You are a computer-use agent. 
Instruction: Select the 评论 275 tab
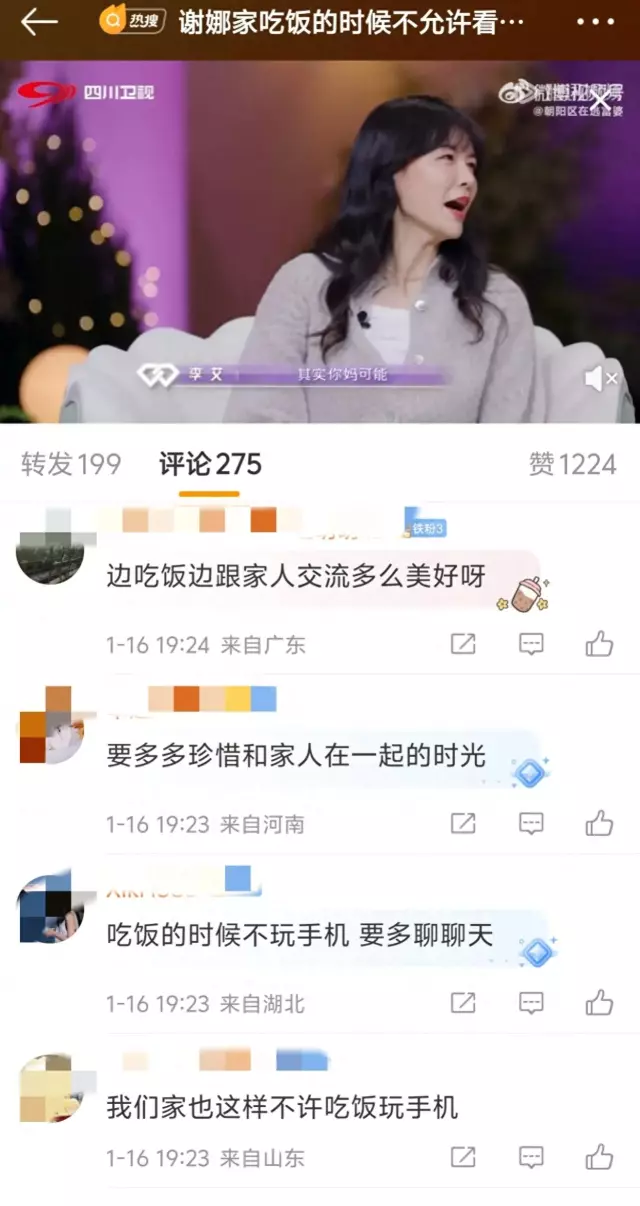pos(210,464)
